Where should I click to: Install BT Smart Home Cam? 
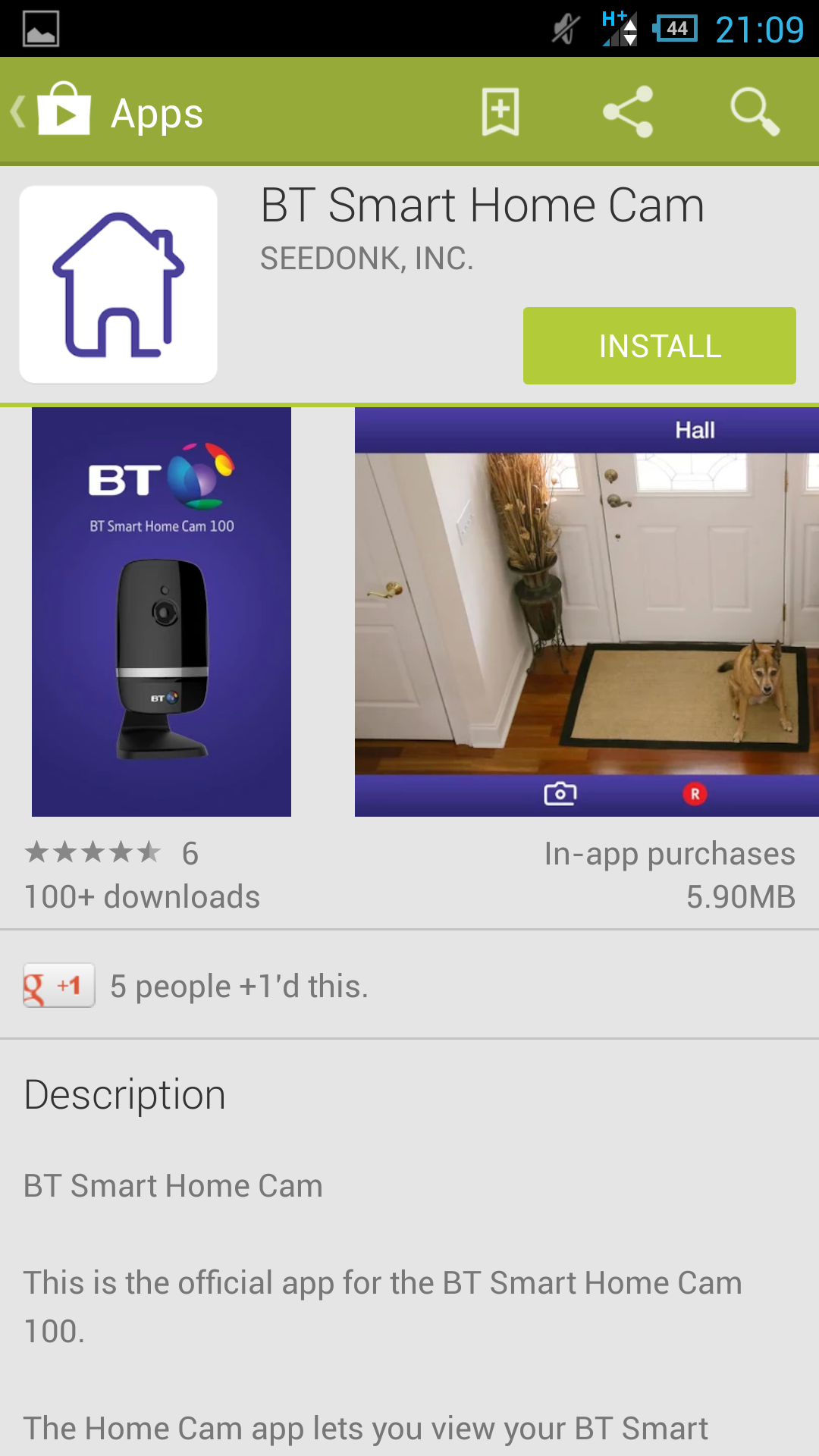click(660, 346)
